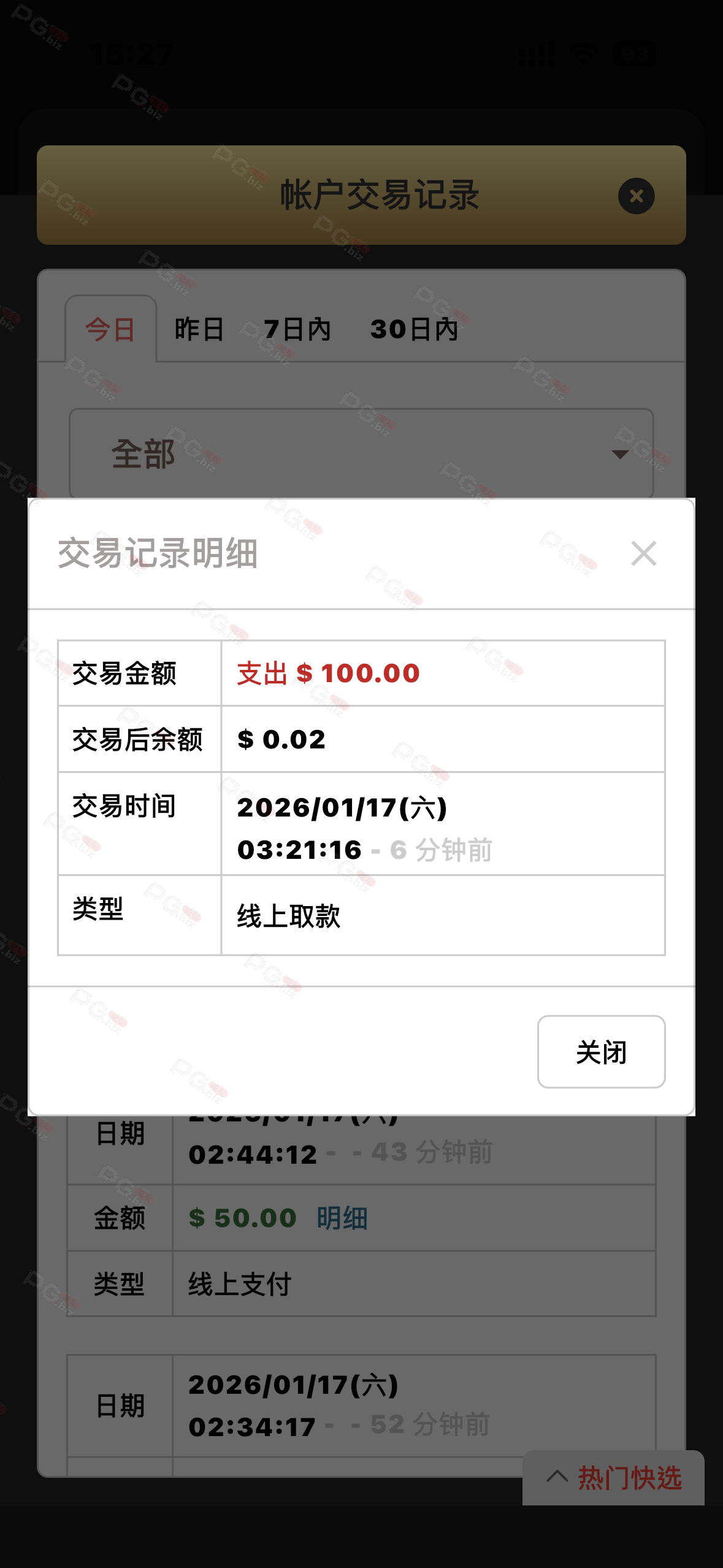Open 明细 for the $50.00 transaction
The width and height of the screenshot is (723, 1568).
pyautogui.click(x=342, y=1218)
